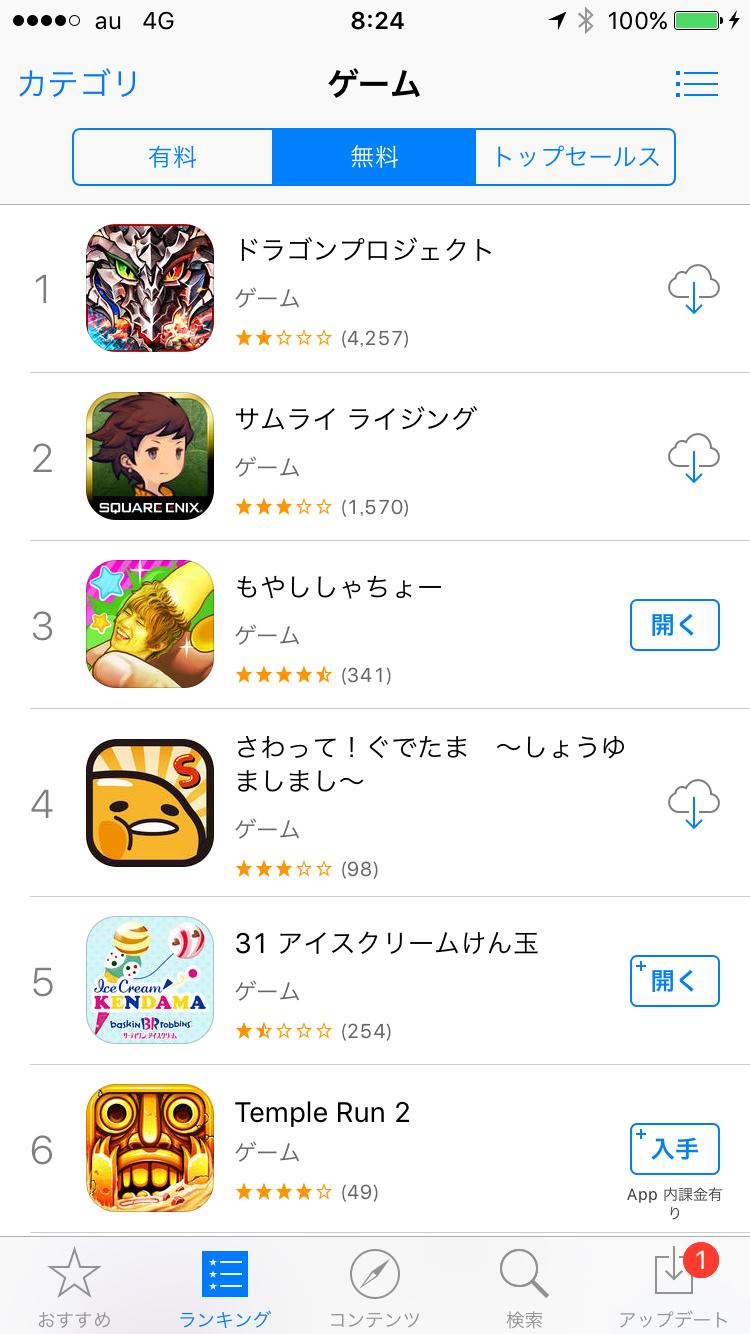Switch to the コンテンツ tab
Screen dimensions: 750x1334
click(x=374, y=1287)
